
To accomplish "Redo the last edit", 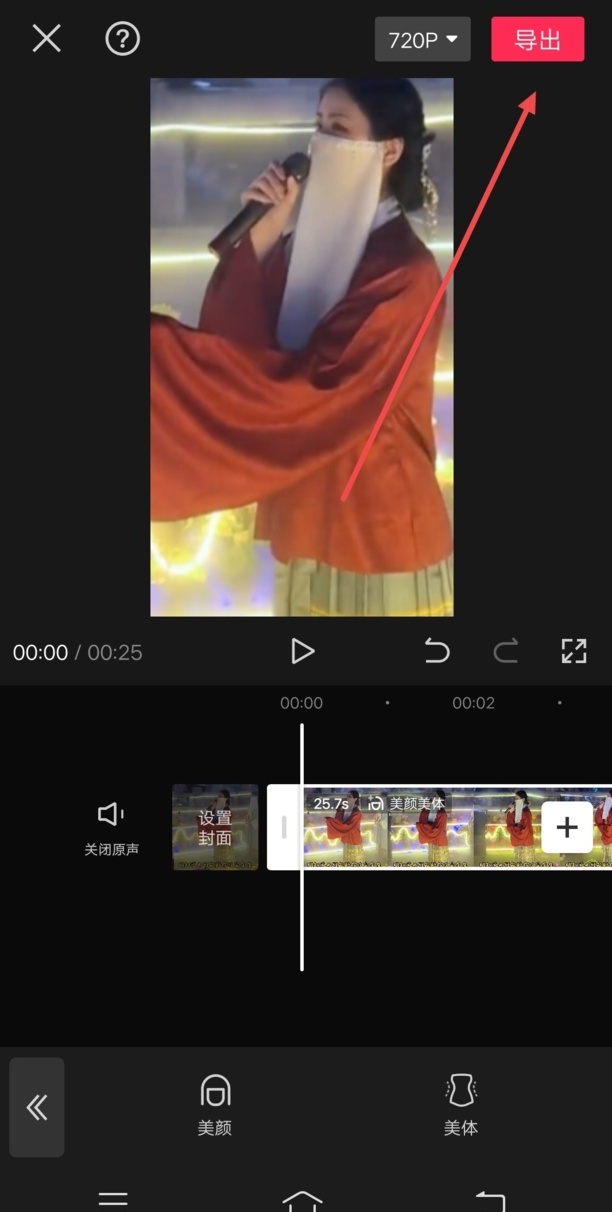I will [505, 652].
